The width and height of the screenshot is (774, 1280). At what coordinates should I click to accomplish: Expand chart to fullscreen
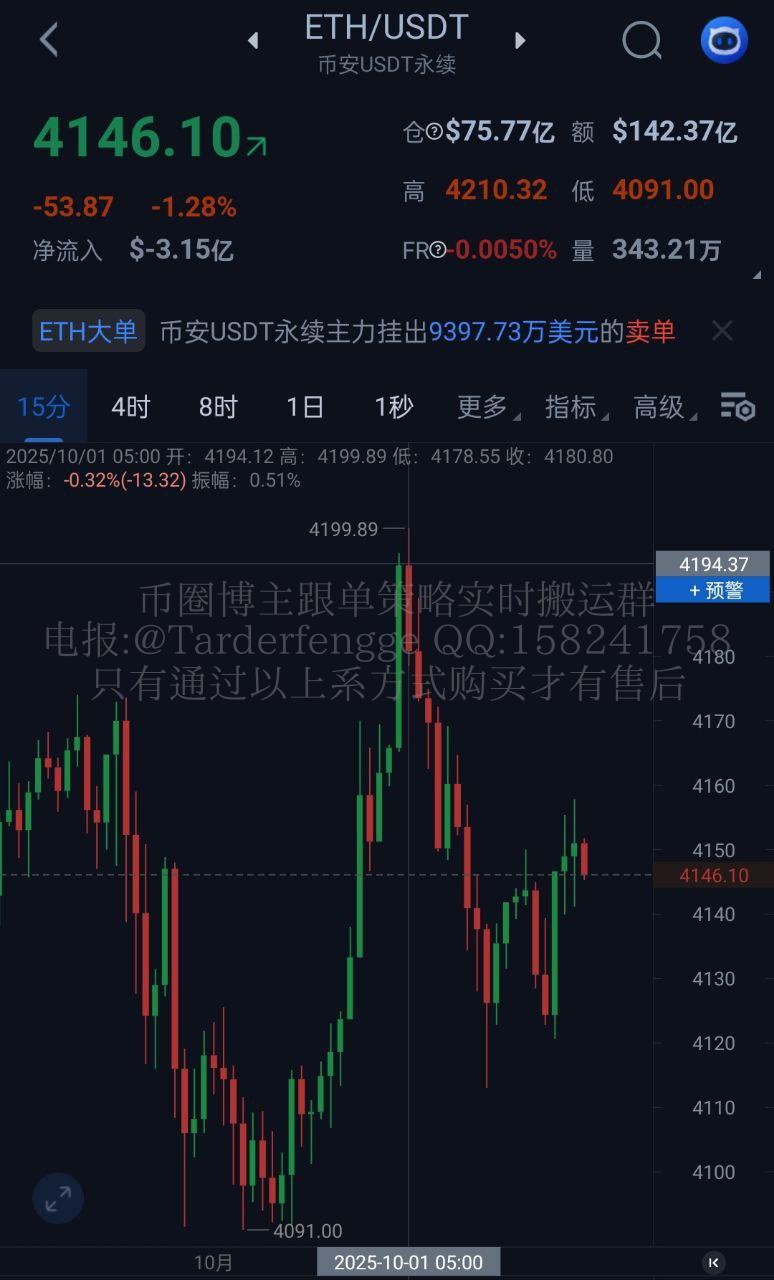tap(58, 1197)
